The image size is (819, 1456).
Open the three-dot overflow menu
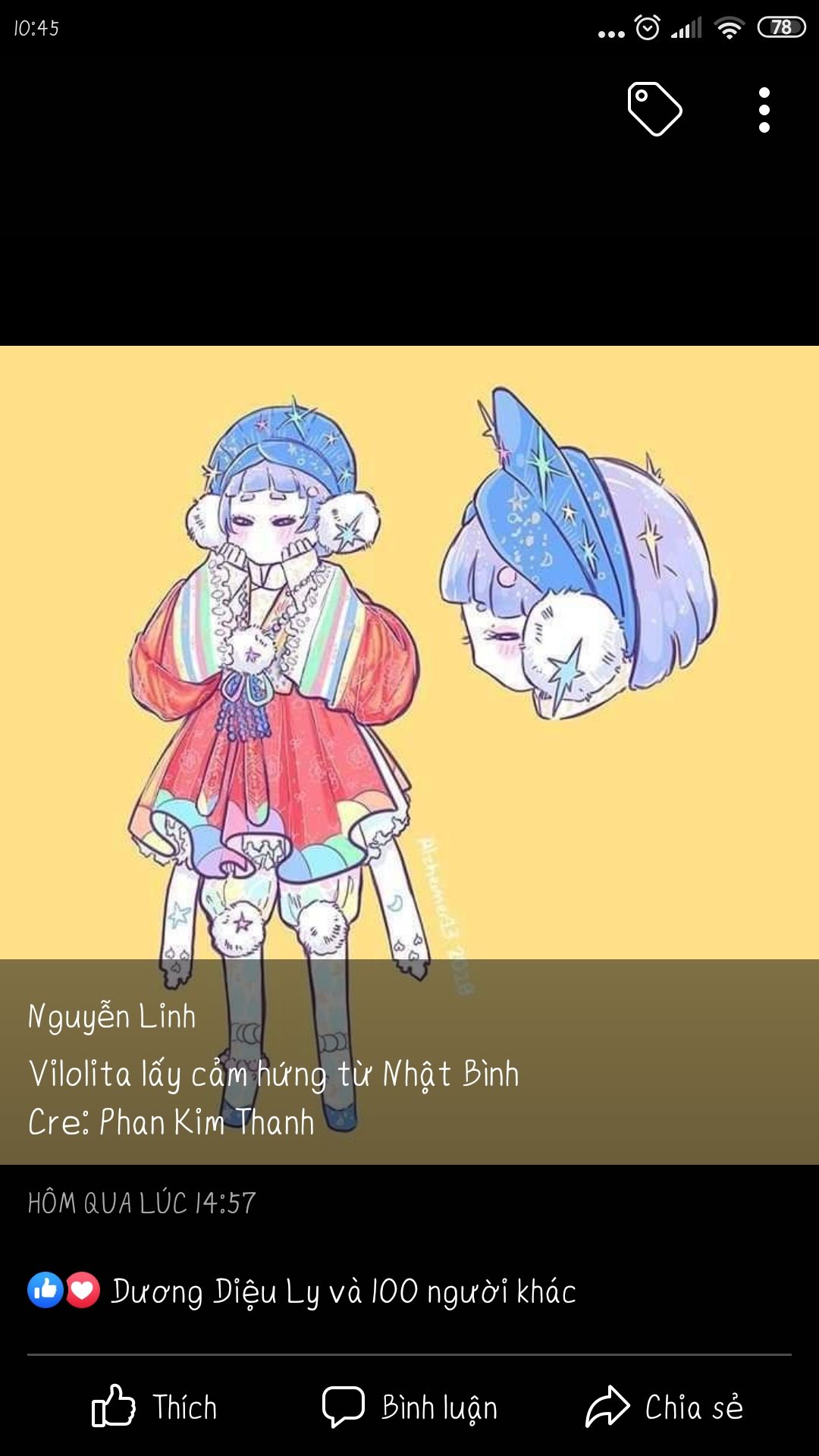click(764, 110)
